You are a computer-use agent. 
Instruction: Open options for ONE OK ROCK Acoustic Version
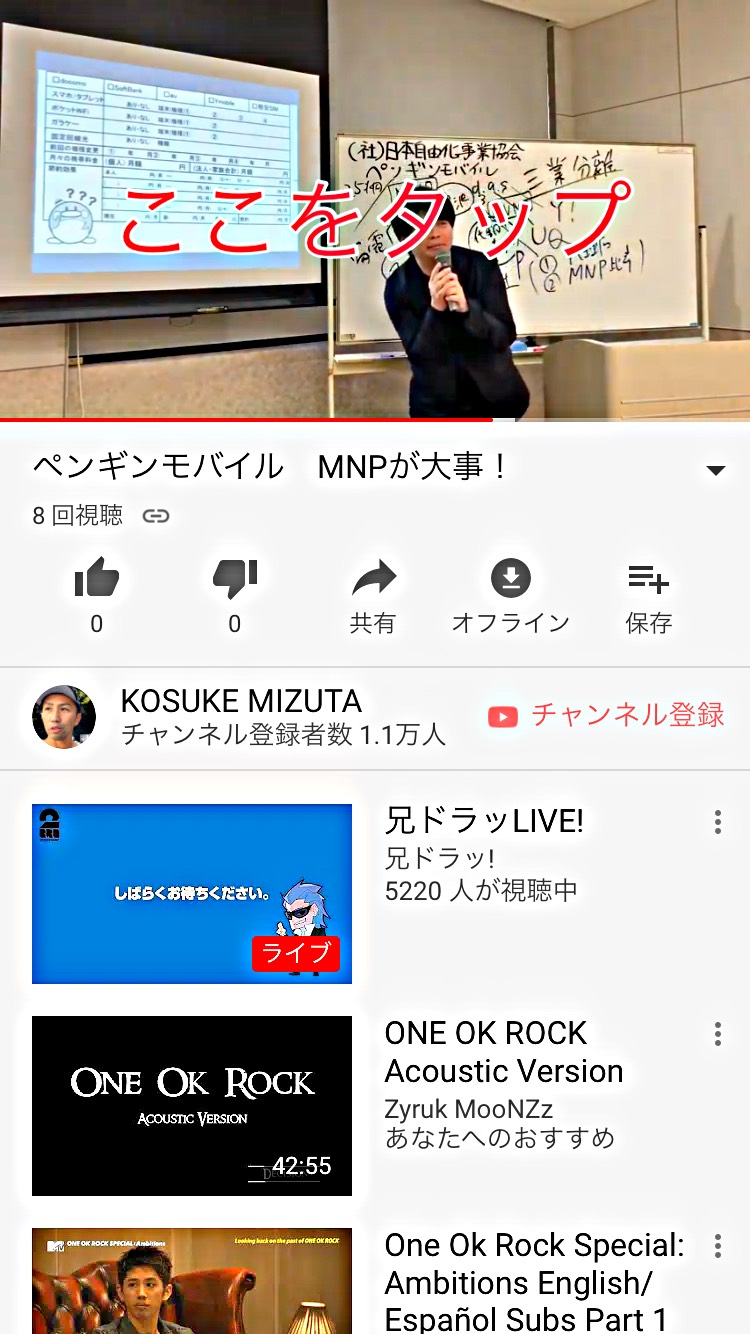click(x=717, y=1034)
